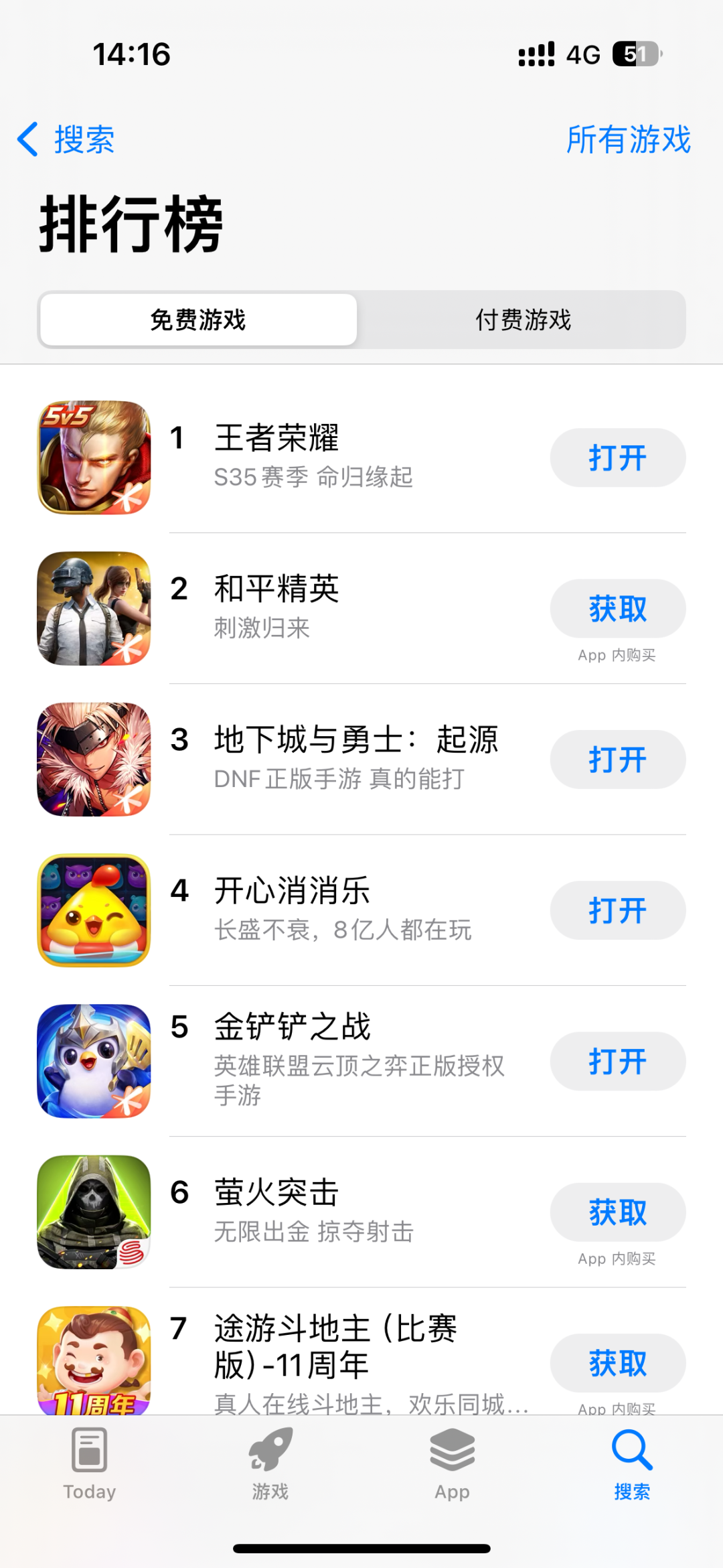Tap 打开 next to 王者荣耀
723x1568 pixels.
[617, 457]
